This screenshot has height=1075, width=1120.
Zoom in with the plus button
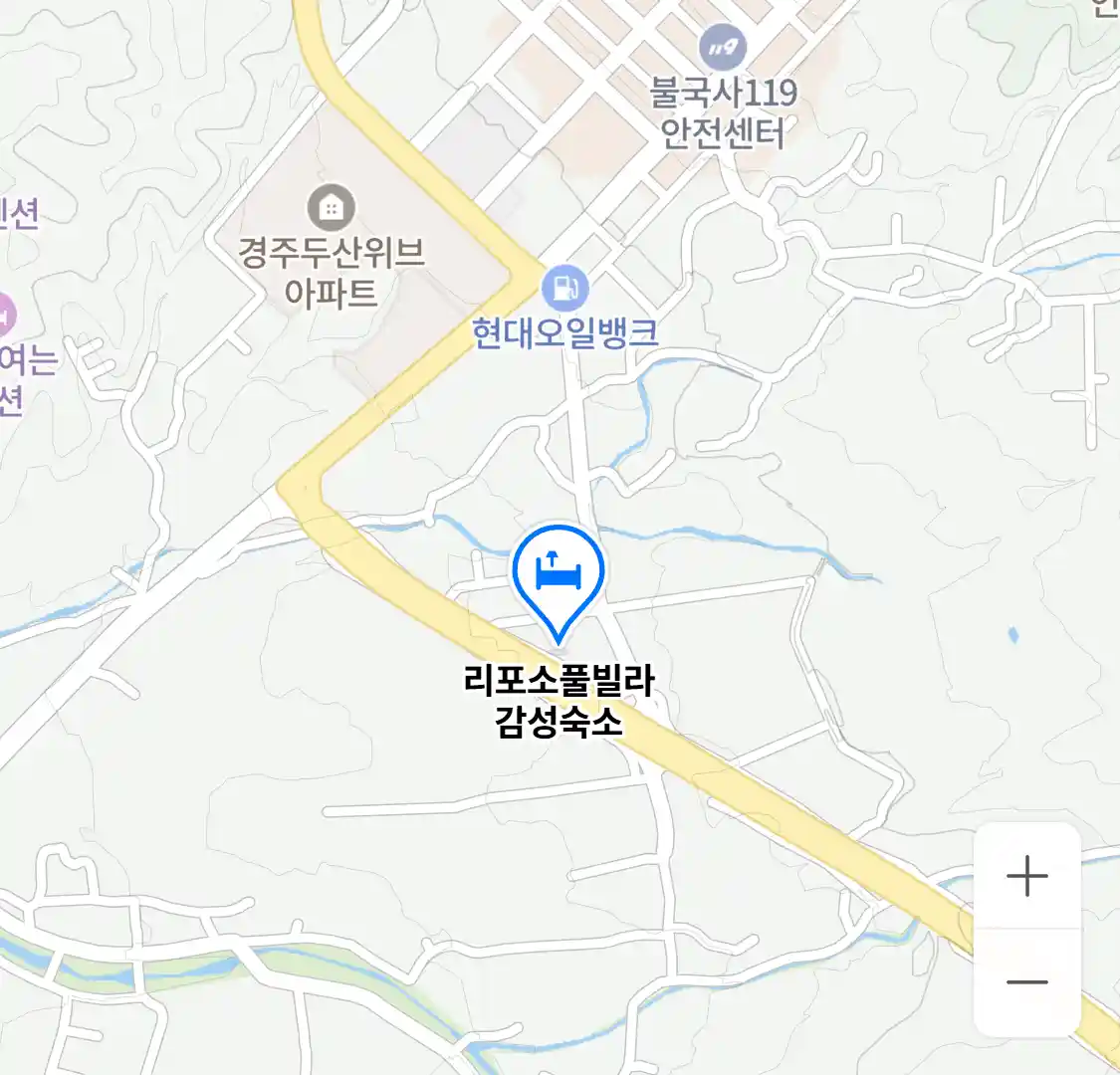(x=1026, y=877)
